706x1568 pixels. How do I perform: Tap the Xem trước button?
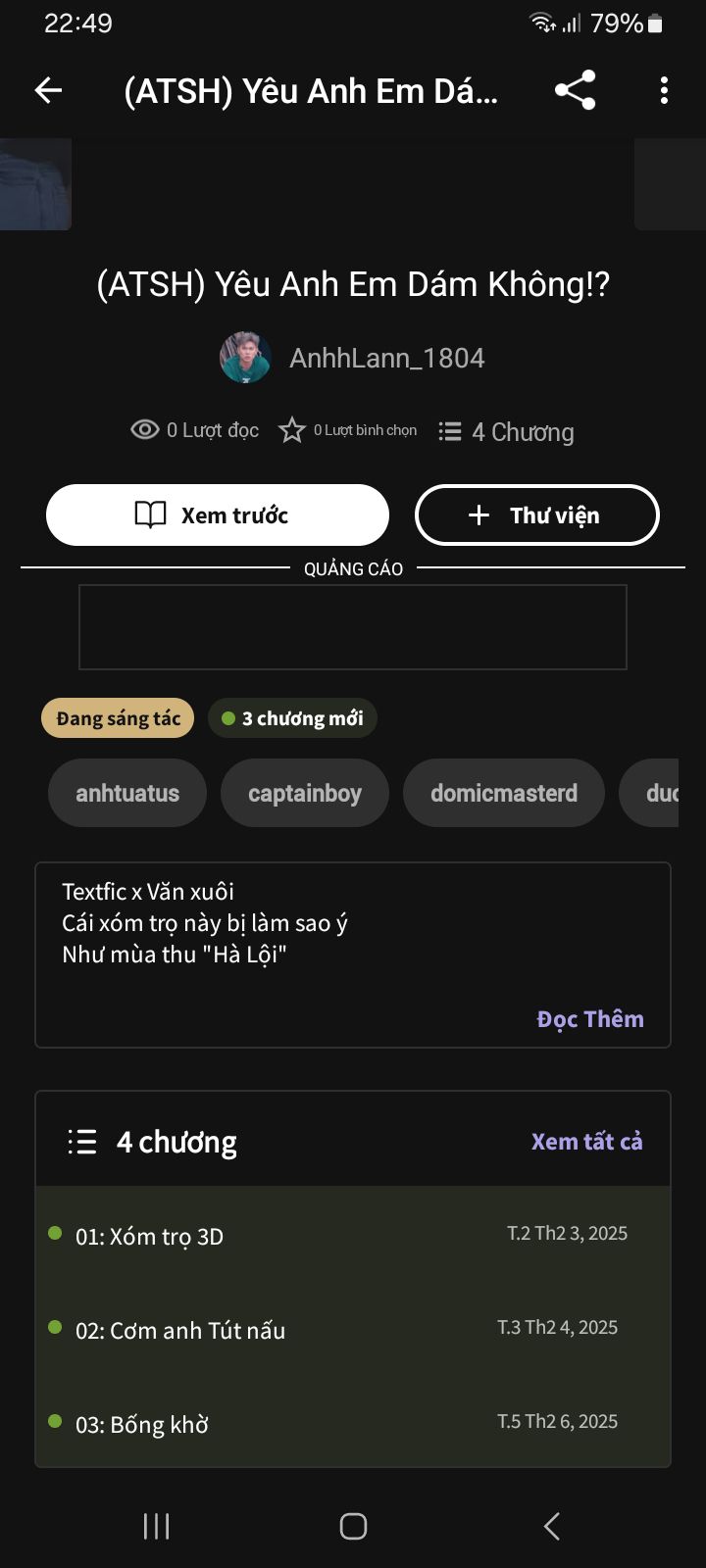coord(218,514)
